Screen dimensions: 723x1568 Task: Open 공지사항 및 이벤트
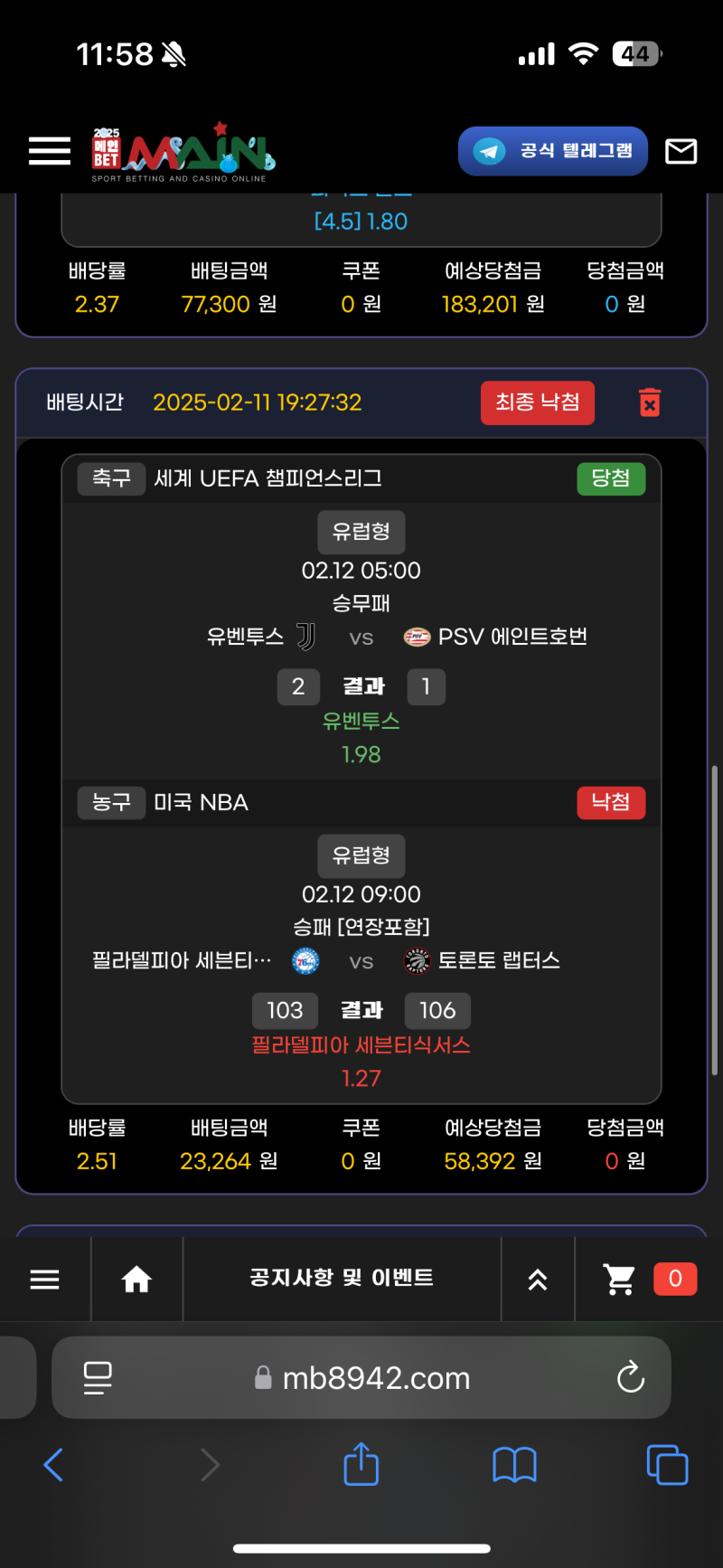pyautogui.click(x=342, y=1278)
